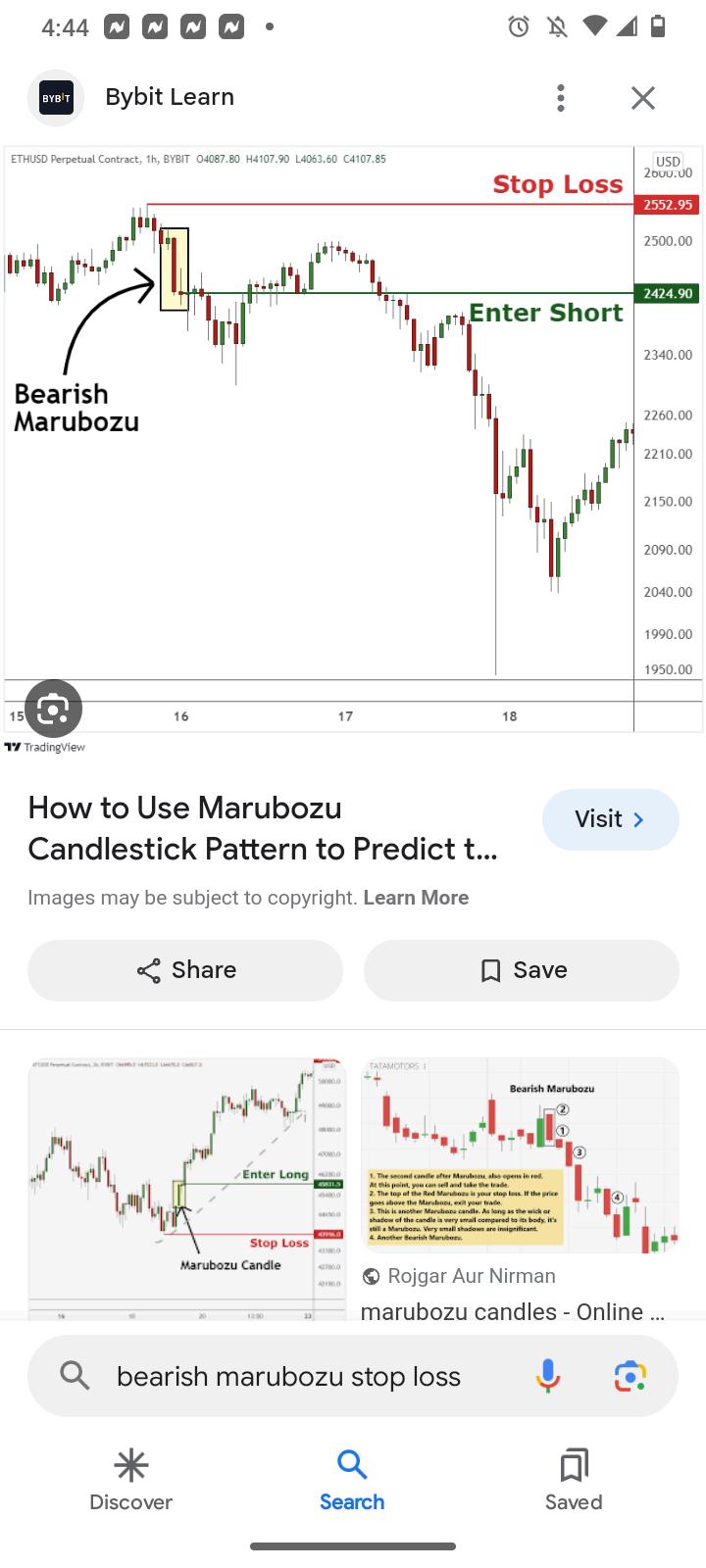Image resolution: width=706 pixels, height=1568 pixels.
Task: Share this image
Action: pyautogui.click(x=185, y=970)
